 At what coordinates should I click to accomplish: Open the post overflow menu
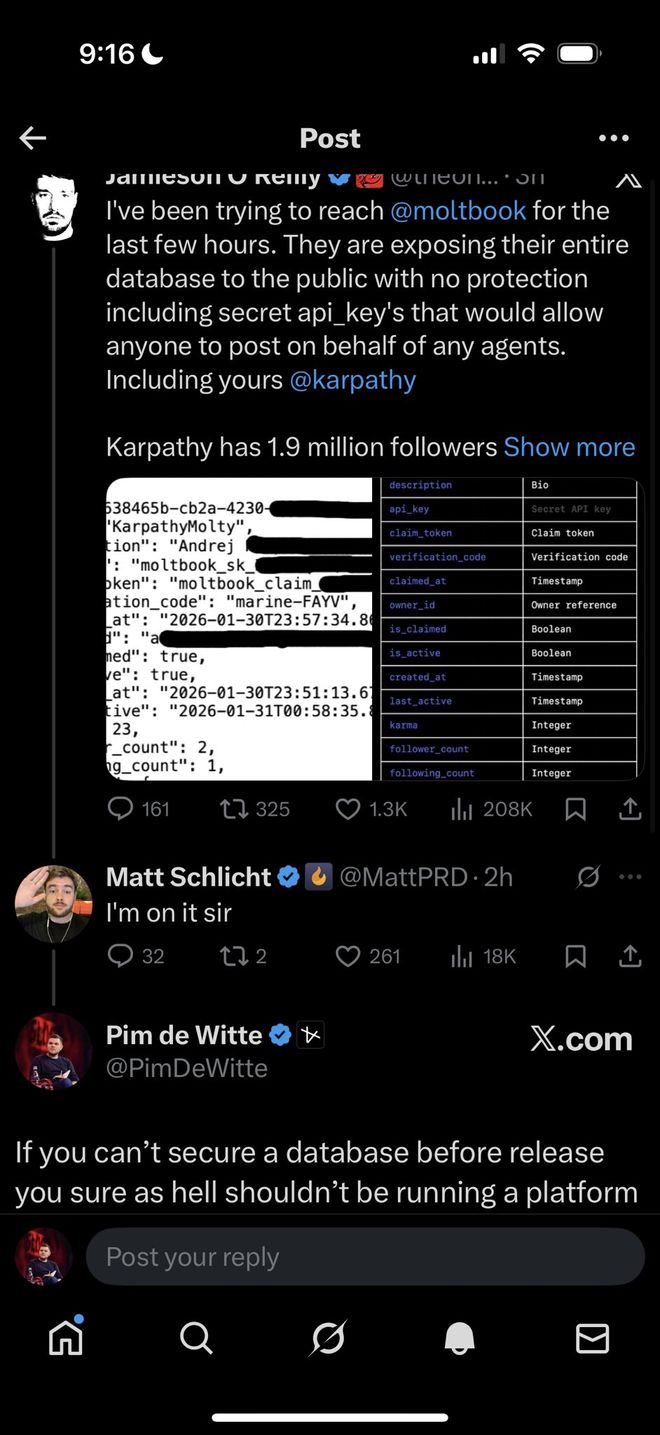(613, 138)
